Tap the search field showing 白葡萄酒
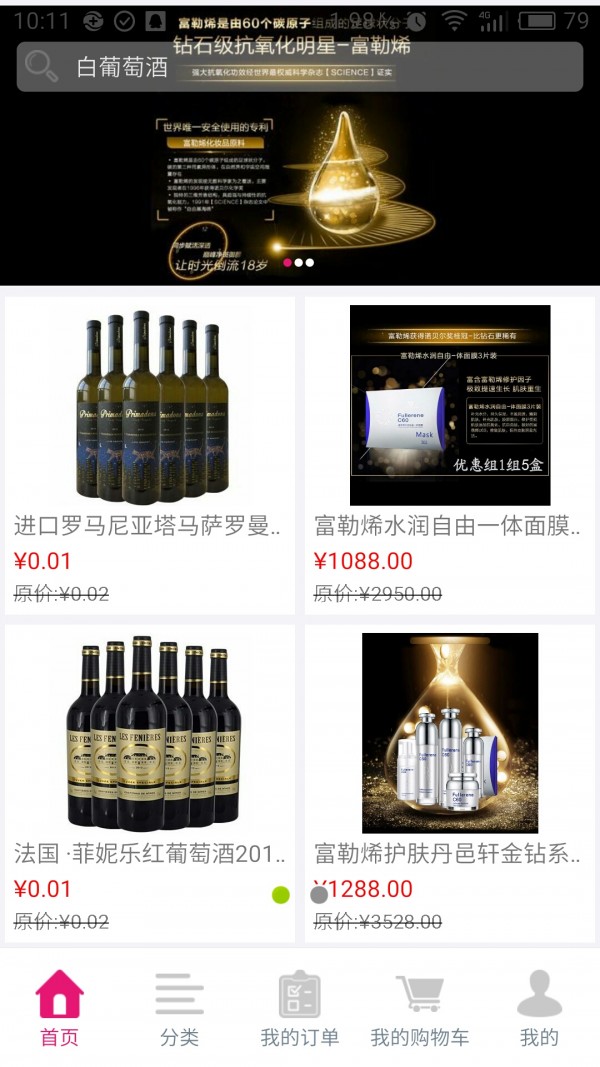This screenshot has height=1067, width=600. pos(300,67)
